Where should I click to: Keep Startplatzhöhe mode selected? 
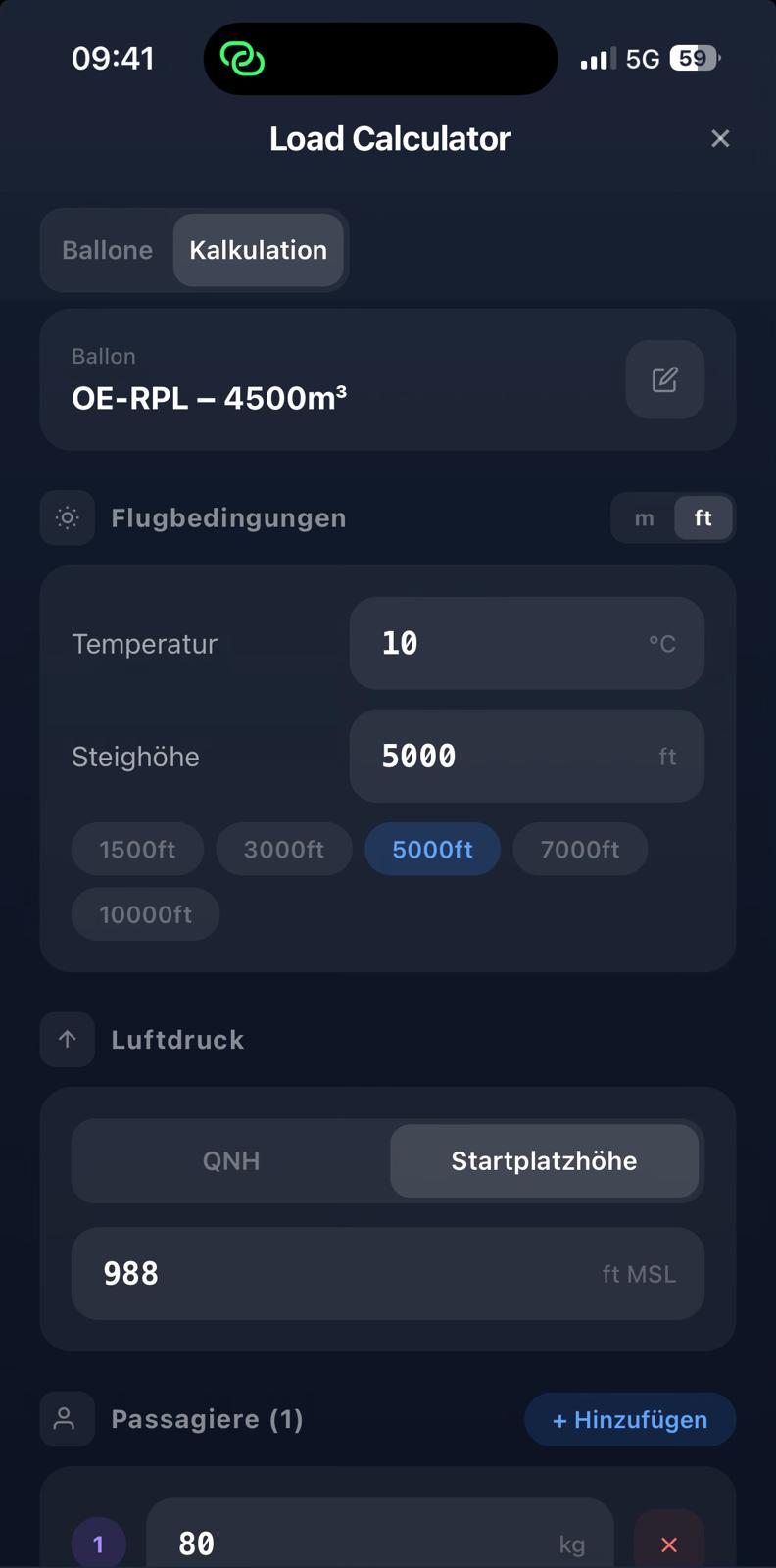tap(544, 1160)
